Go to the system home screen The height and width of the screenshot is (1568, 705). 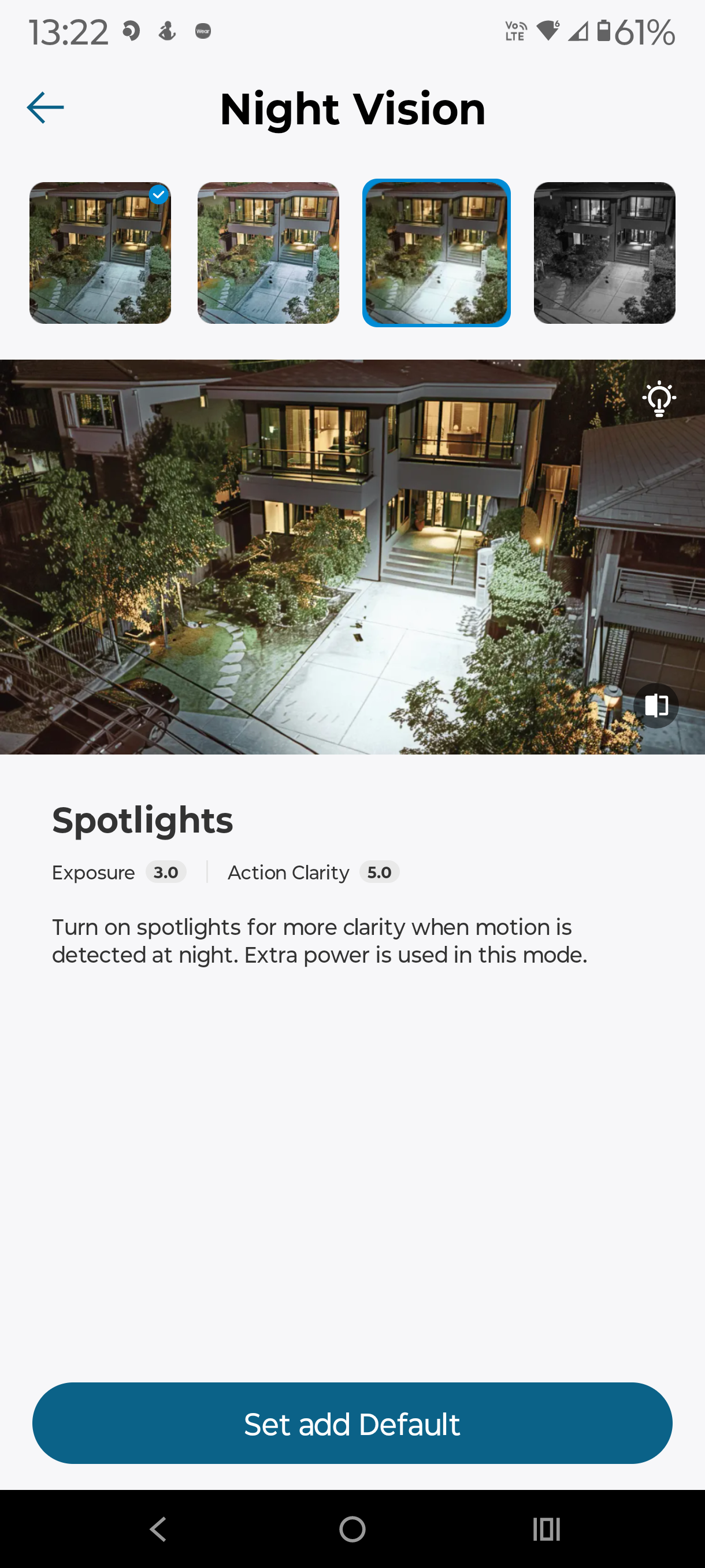352,1529
